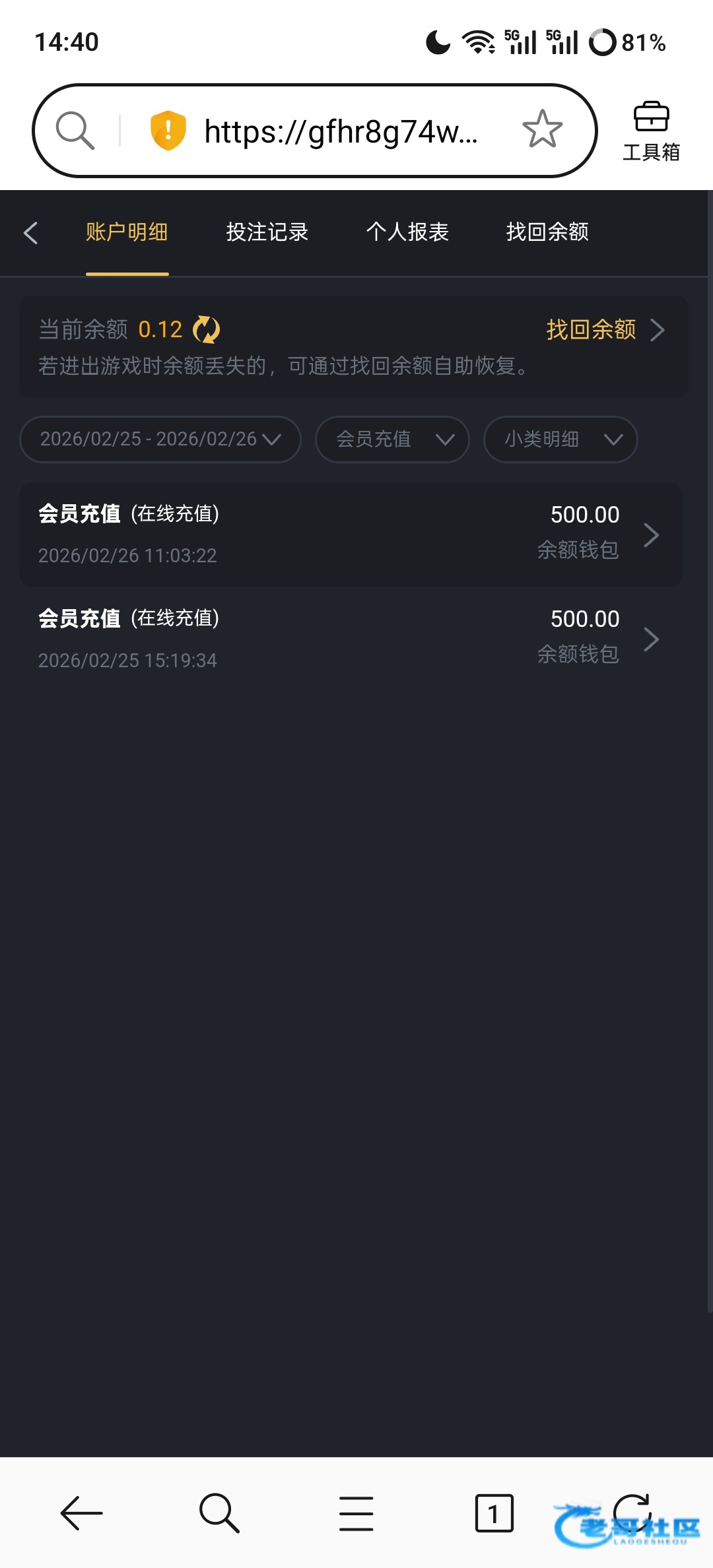Viewport: 713px width, 1568px height.
Task: Open the 个人报表 tab
Action: coord(407,232)
